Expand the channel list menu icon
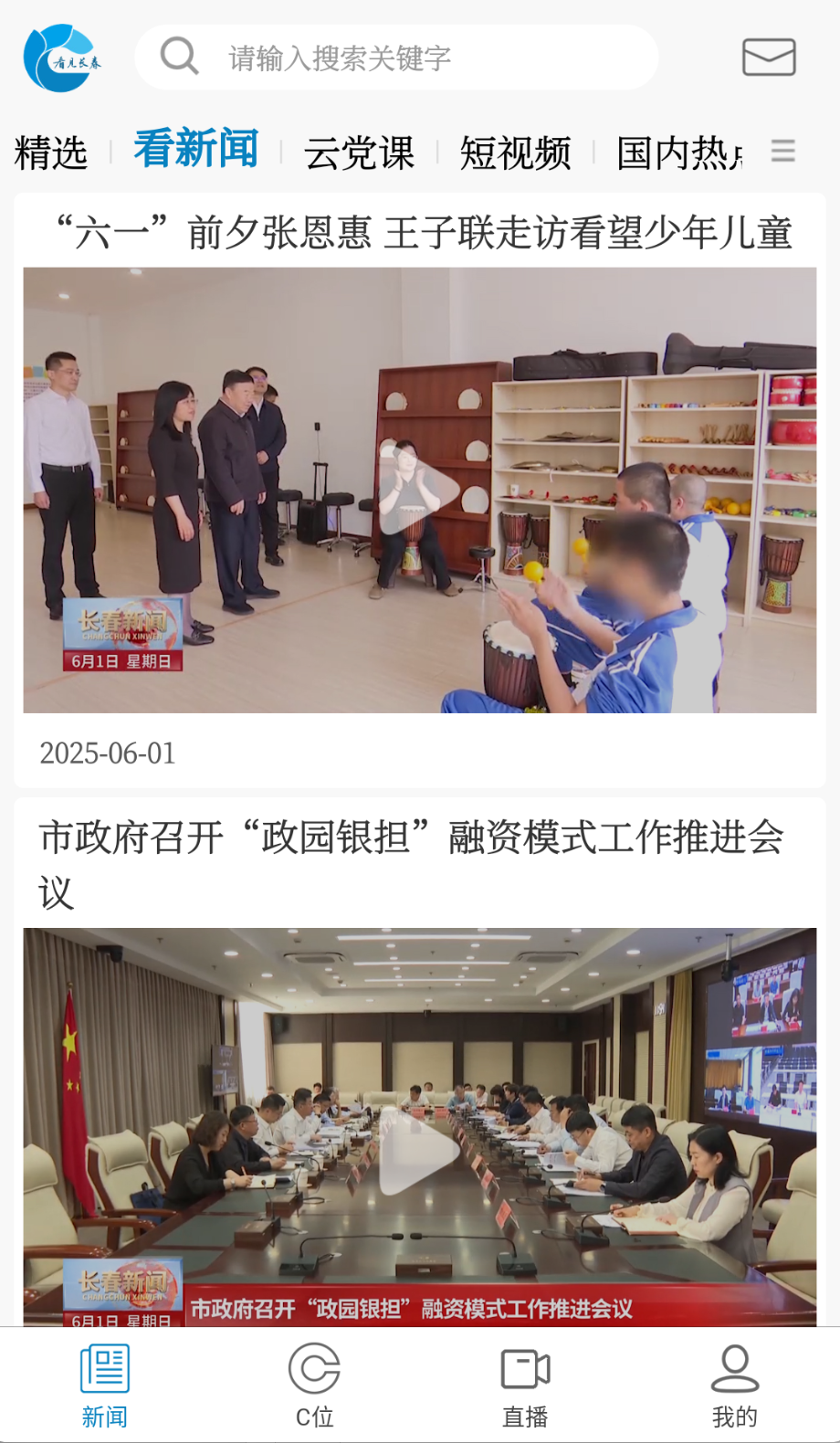The image size is (840, 1443). click(x=782, y=151)
